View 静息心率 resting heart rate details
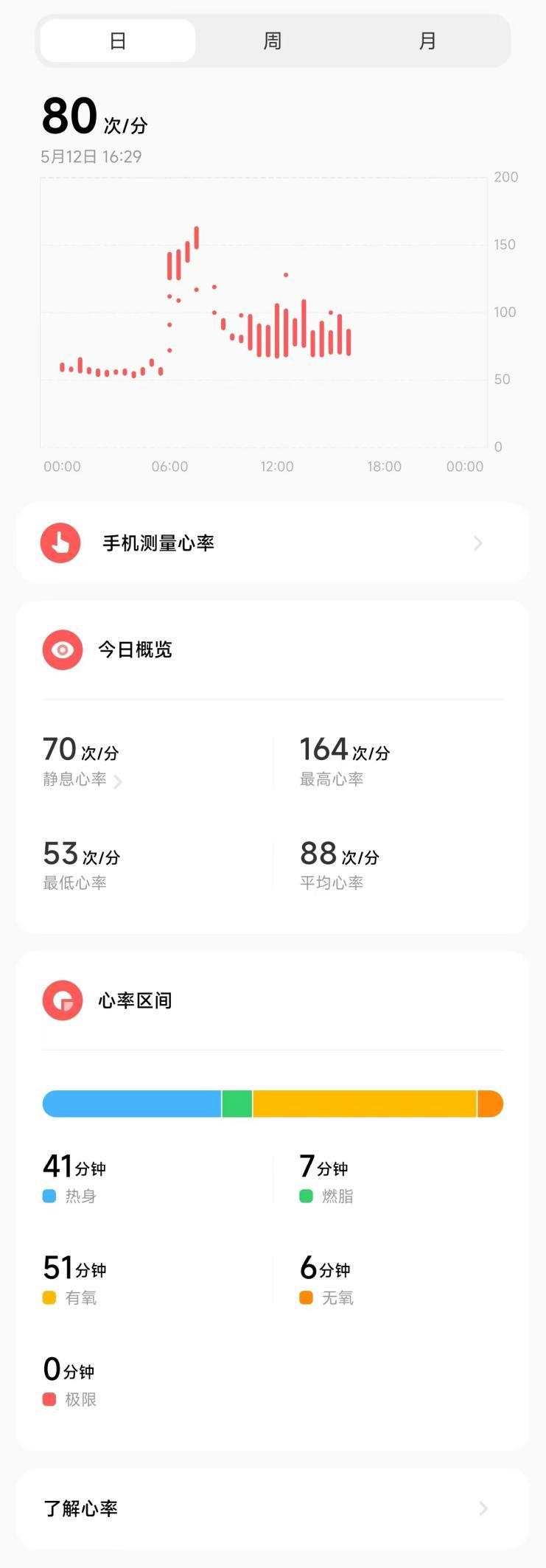This screenshot has width=546, height=1568. [81, 779]
